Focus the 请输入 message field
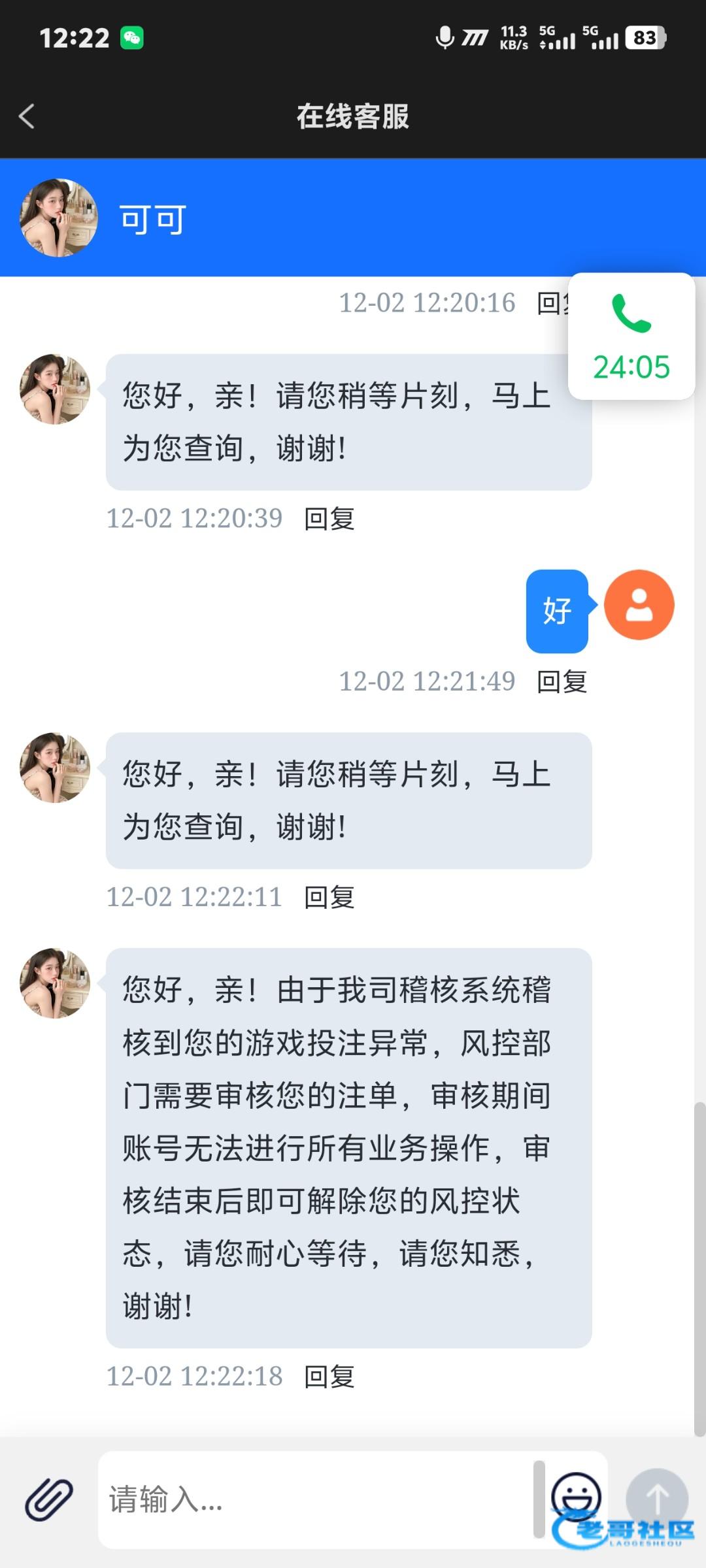 coord(314,1499)
